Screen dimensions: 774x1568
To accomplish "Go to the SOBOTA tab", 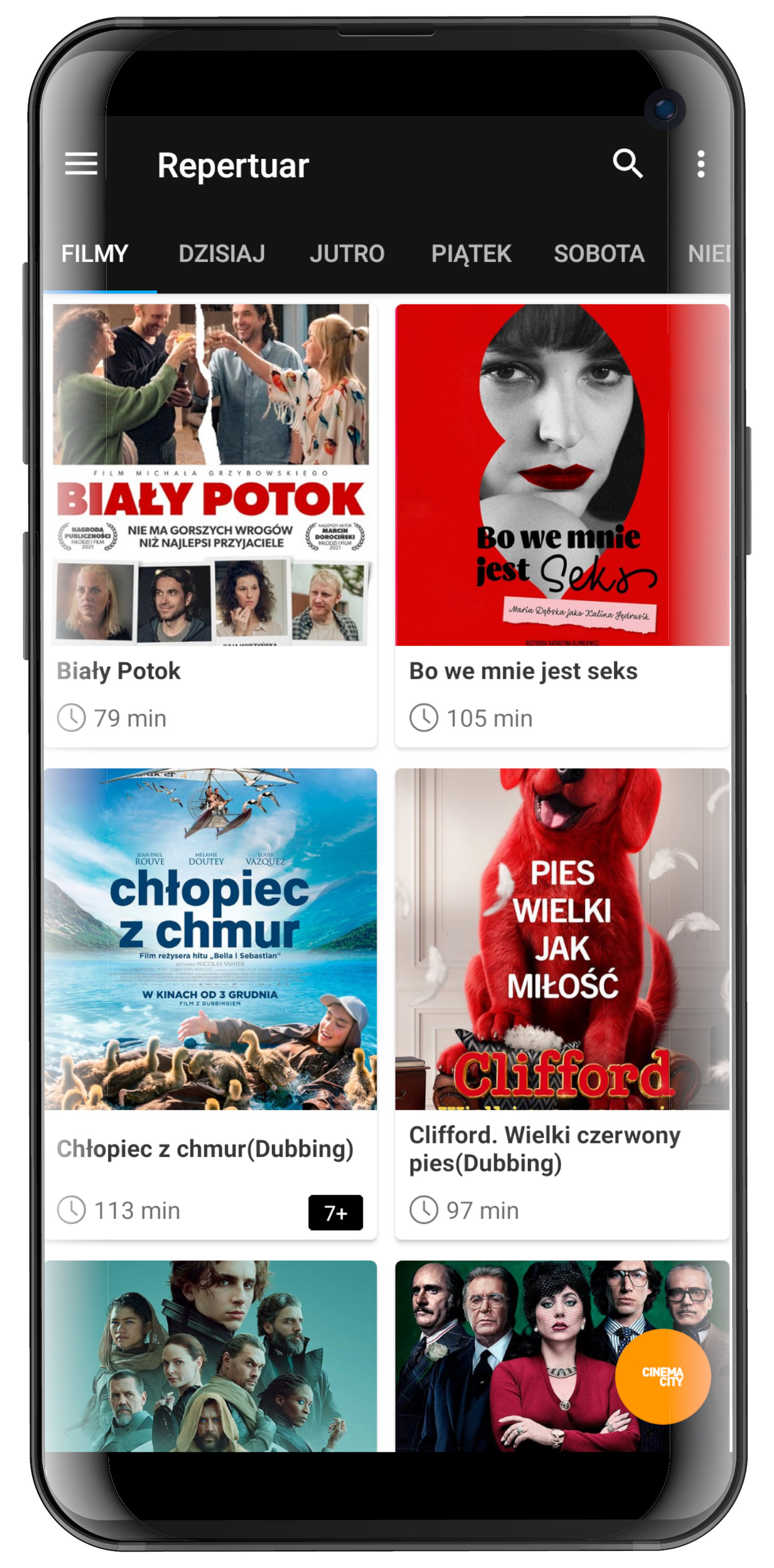I will tap(599, 253).
